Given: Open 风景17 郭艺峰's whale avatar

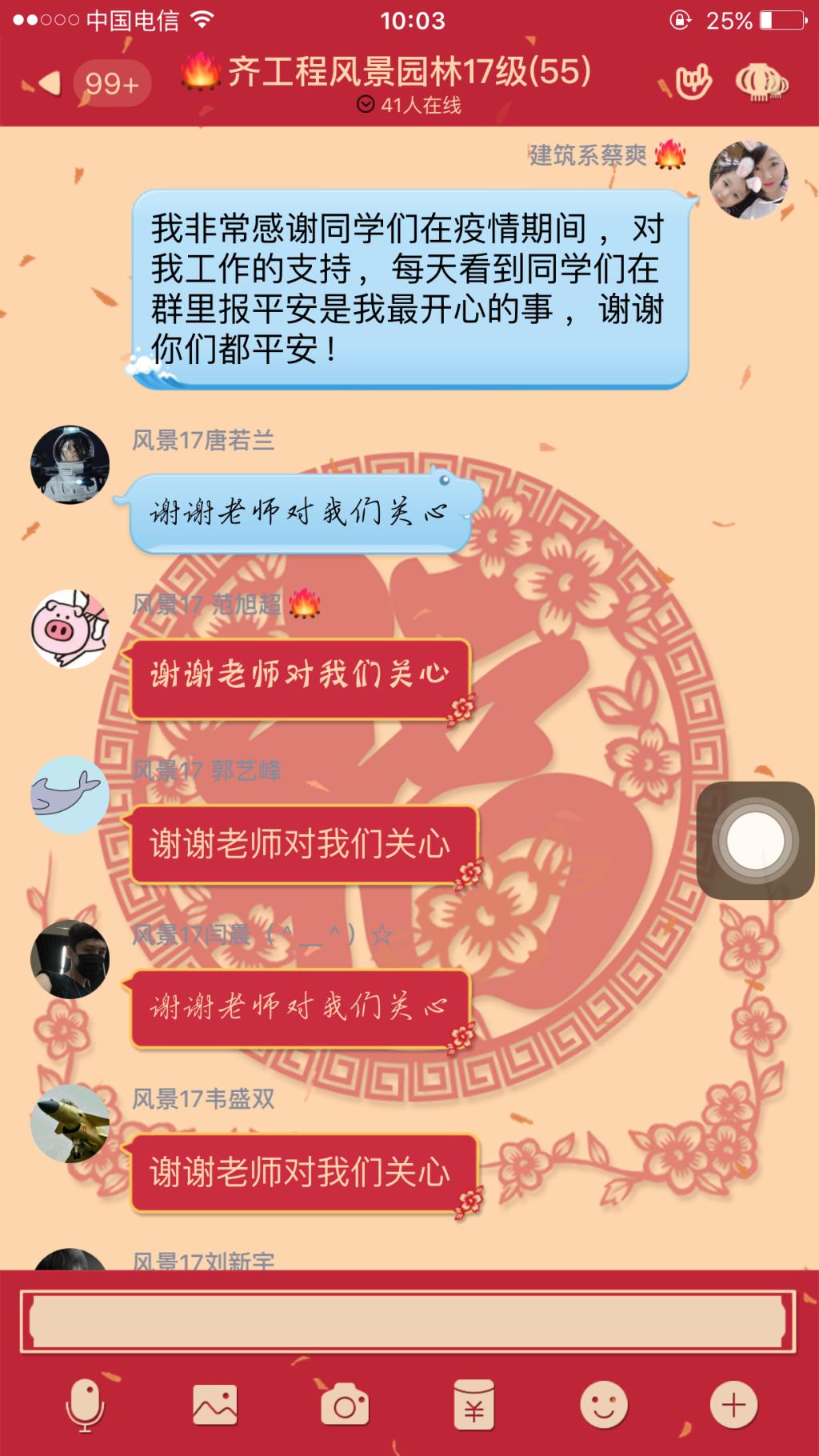Looking at the screenshot, I should [x=70, y=794].
